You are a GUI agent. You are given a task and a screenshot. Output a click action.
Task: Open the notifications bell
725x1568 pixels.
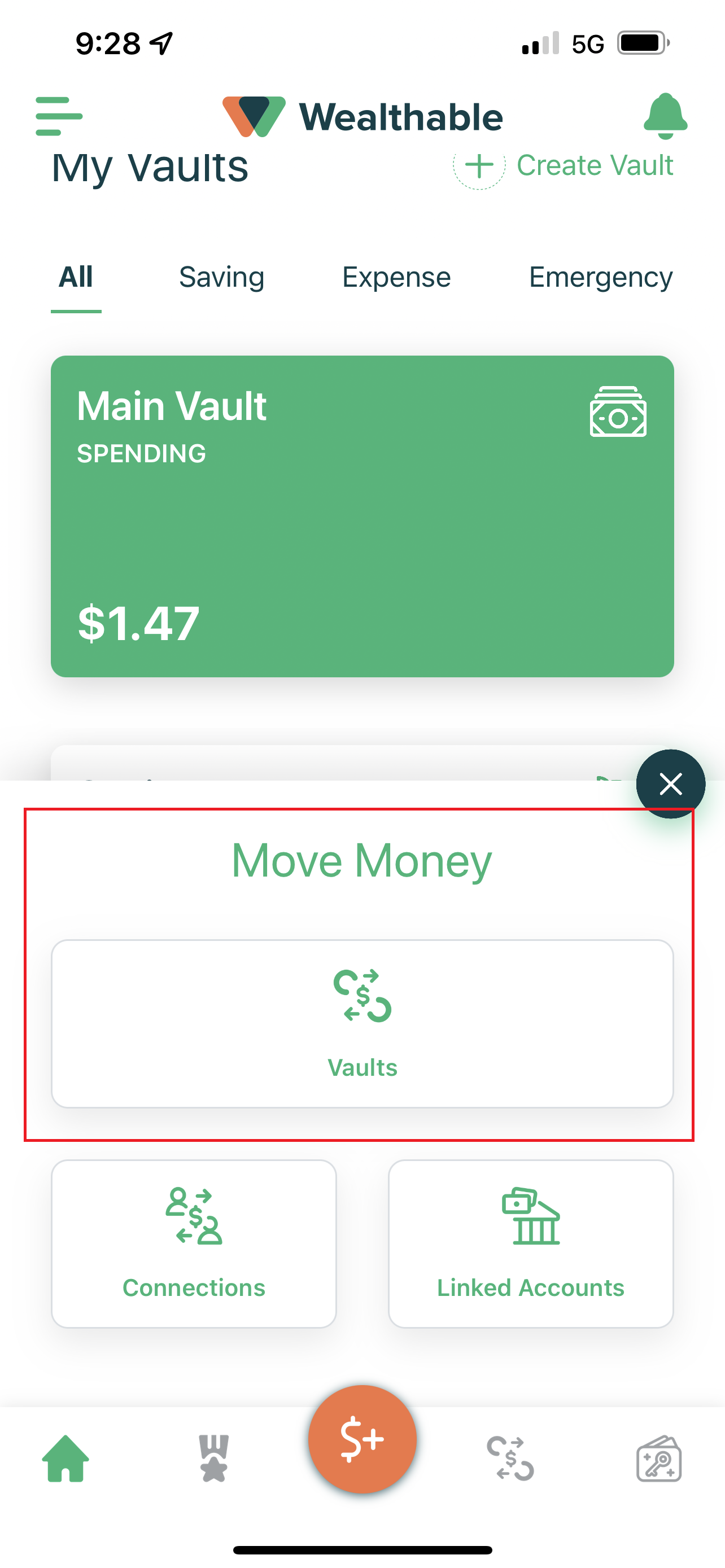click(665, 116)
